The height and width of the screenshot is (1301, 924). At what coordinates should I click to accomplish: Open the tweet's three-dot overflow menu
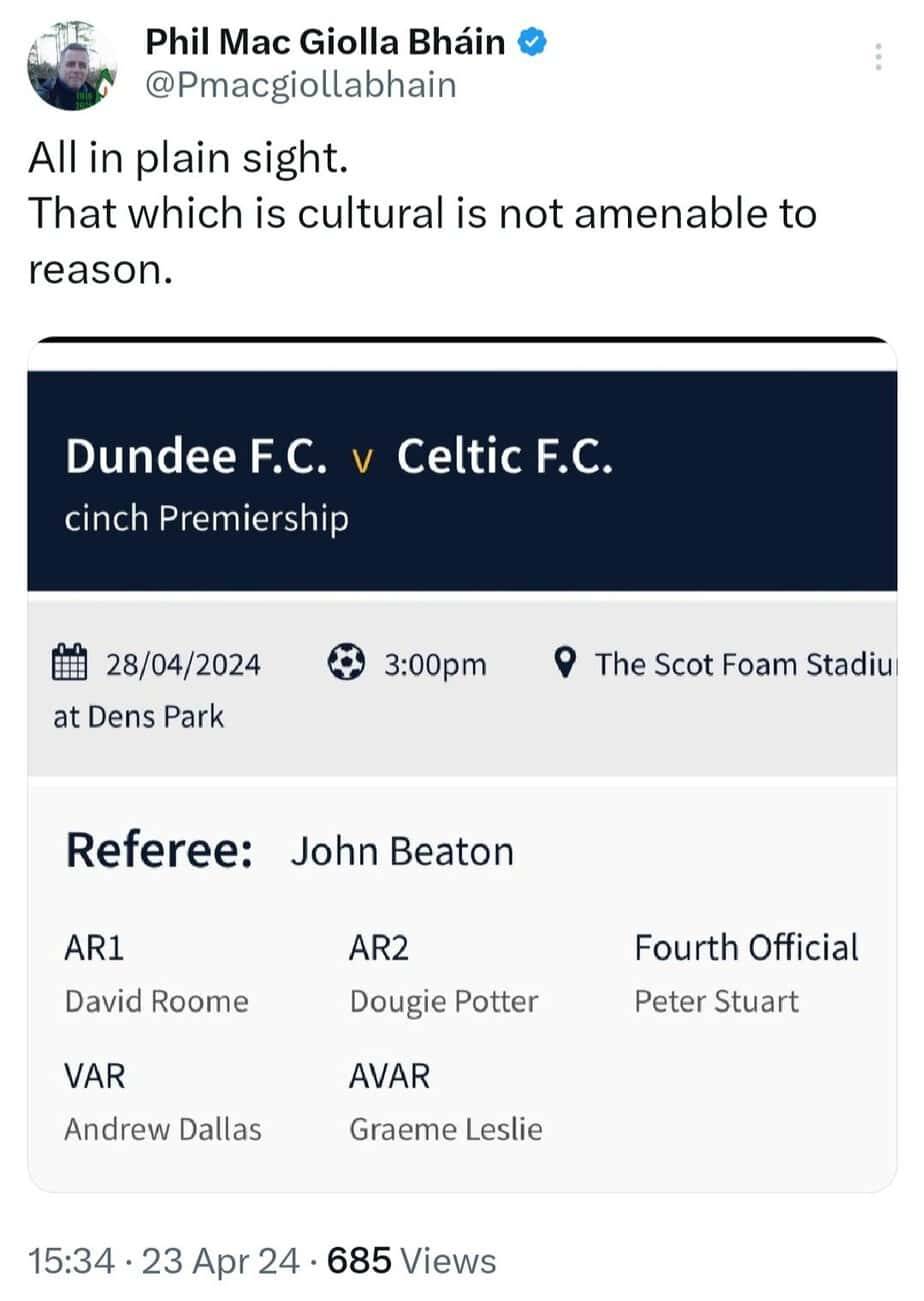(878, 57)
